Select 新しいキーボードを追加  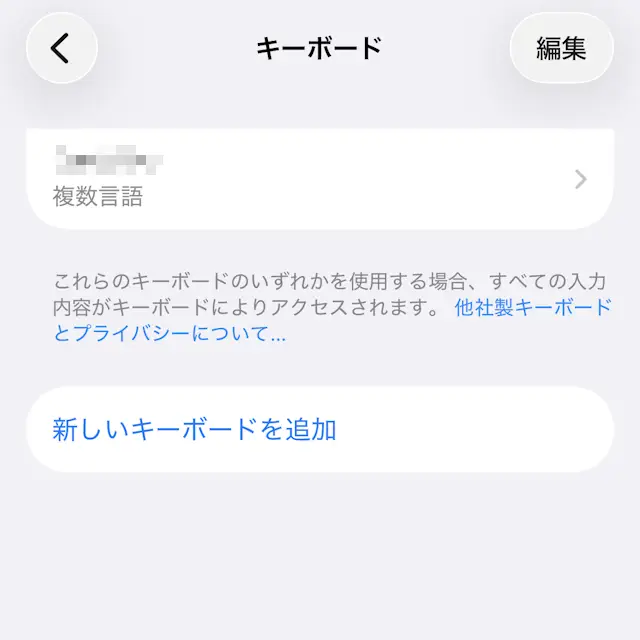(195, 430)
